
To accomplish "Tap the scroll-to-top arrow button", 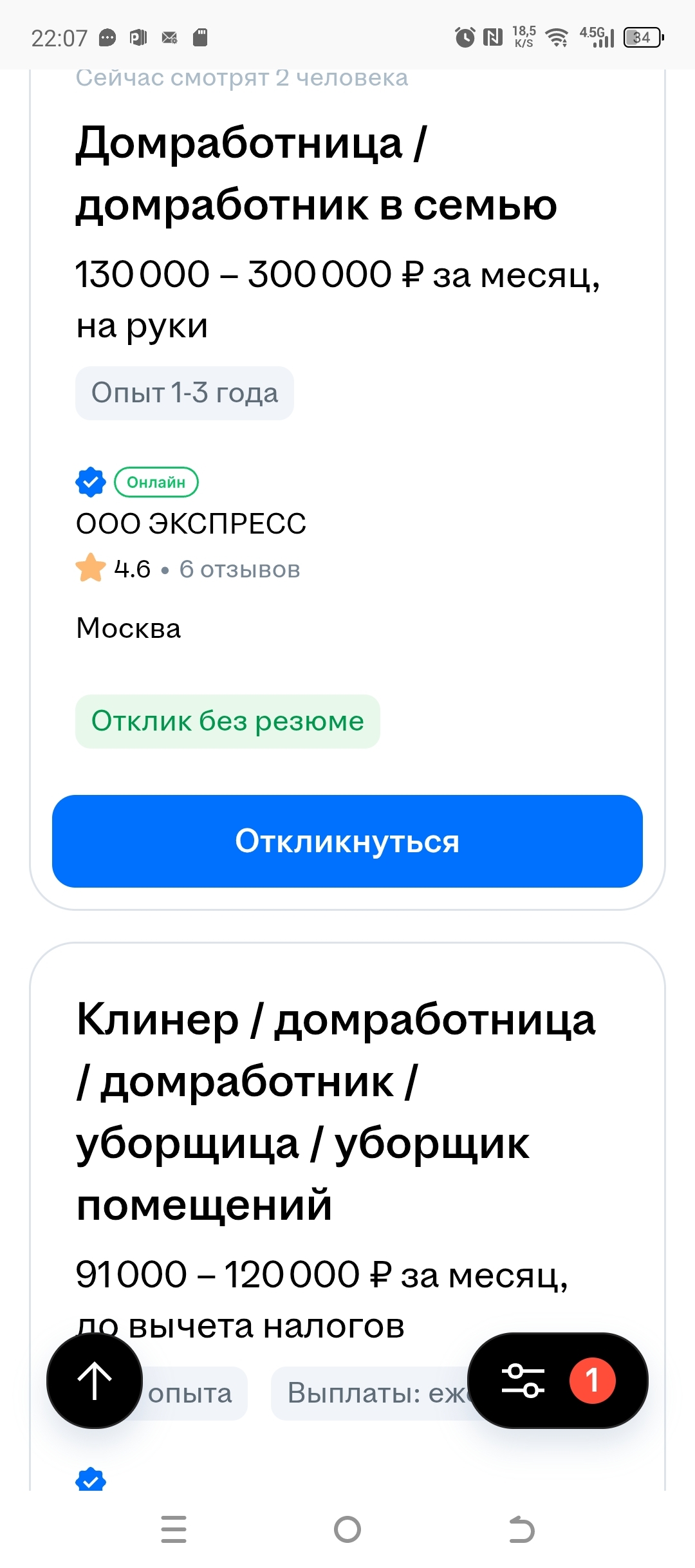I will tap(95, 1380).
